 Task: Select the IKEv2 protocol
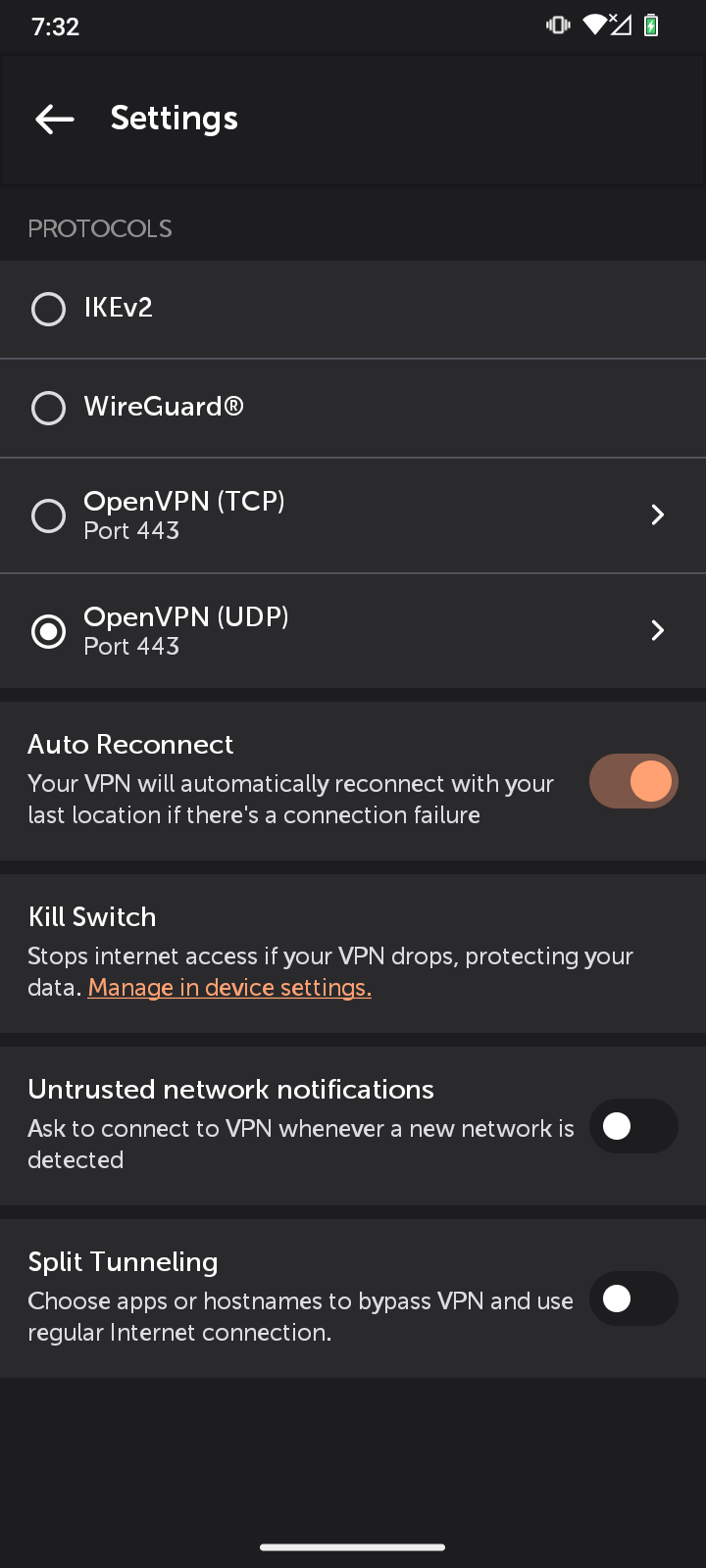(x=353, y=310)
